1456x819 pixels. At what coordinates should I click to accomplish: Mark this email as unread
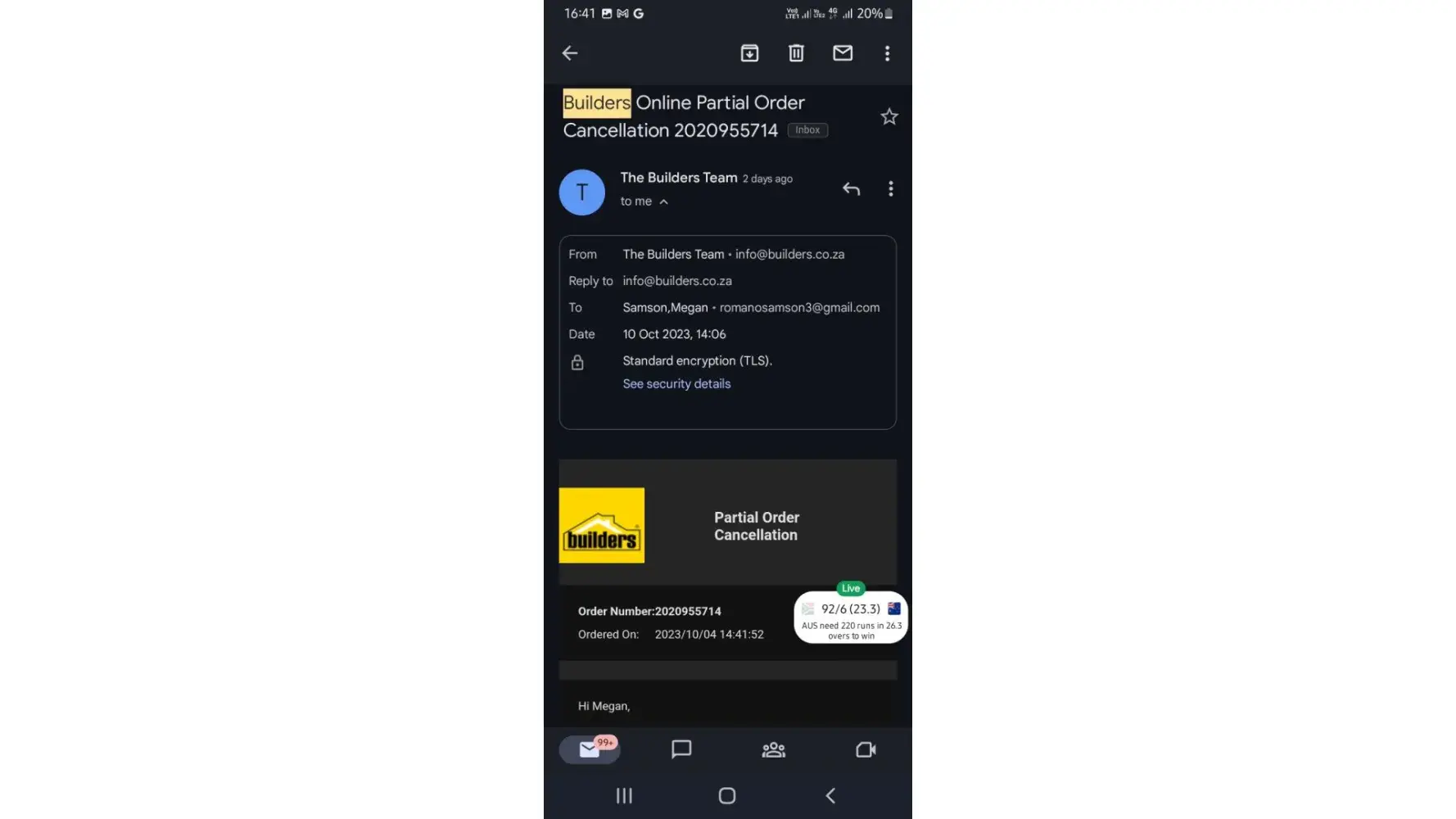pos(843,53)
